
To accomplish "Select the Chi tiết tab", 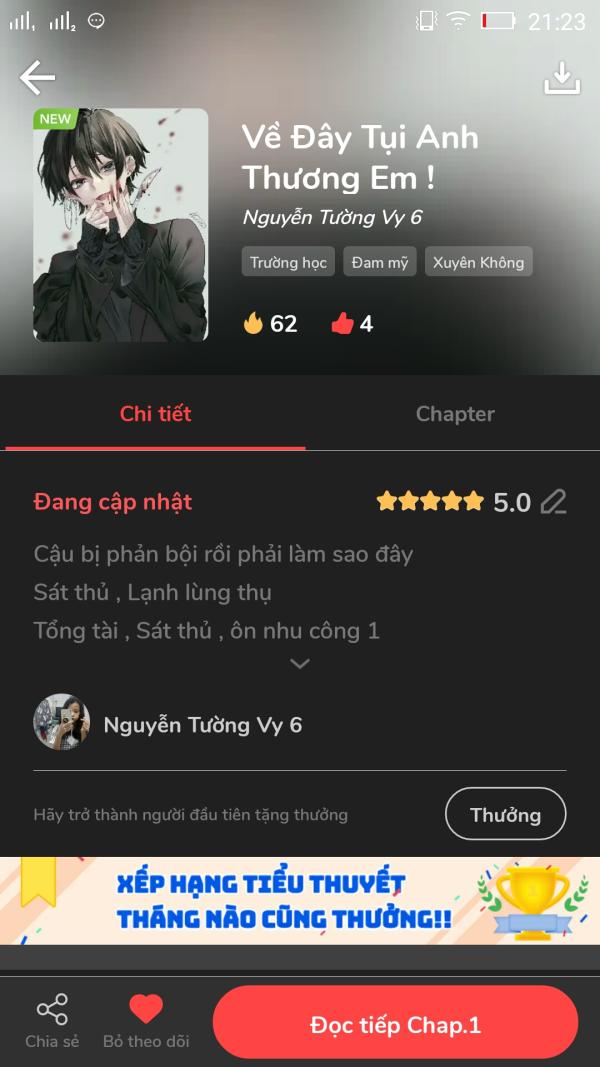I will [x=155, y=414].
